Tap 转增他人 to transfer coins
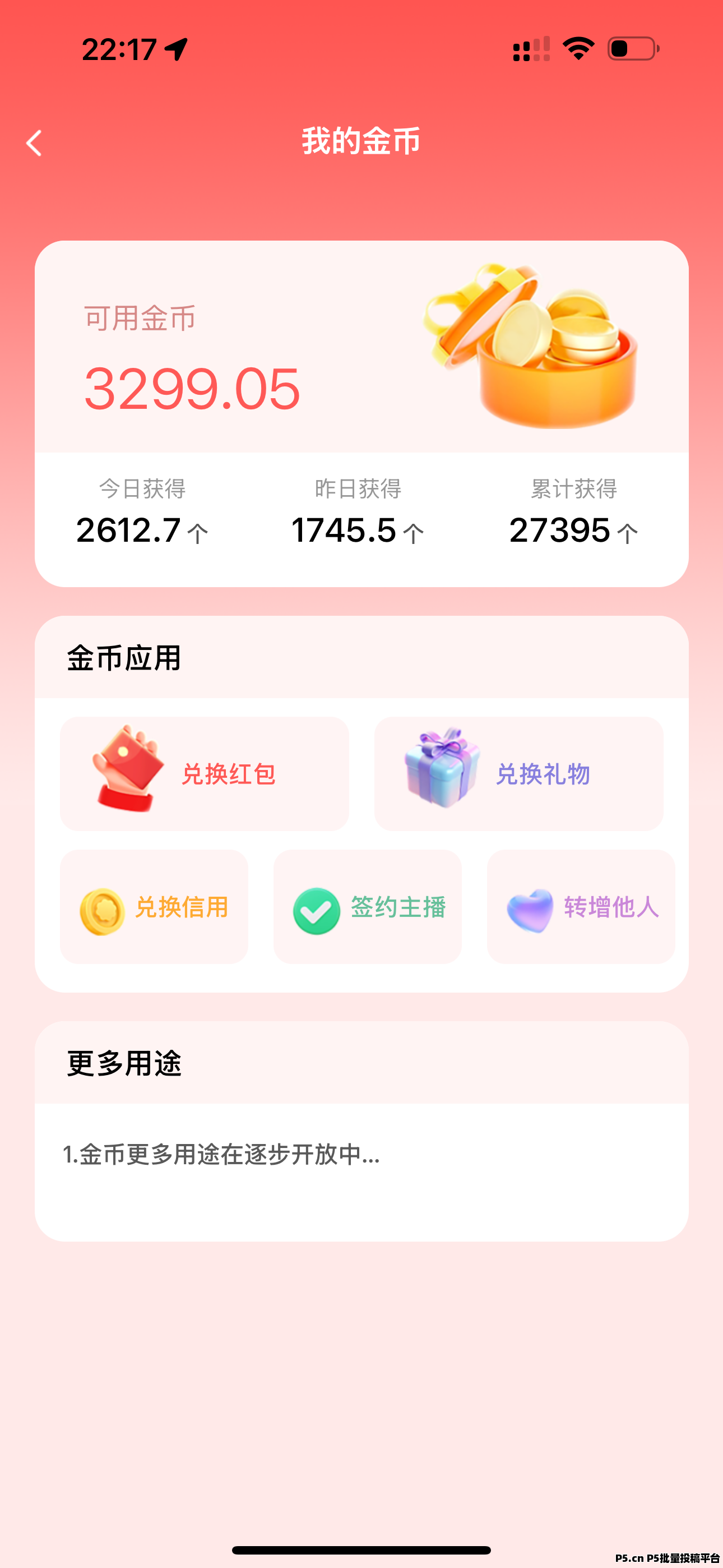The image size is (723, 1568). coord(581,907)
